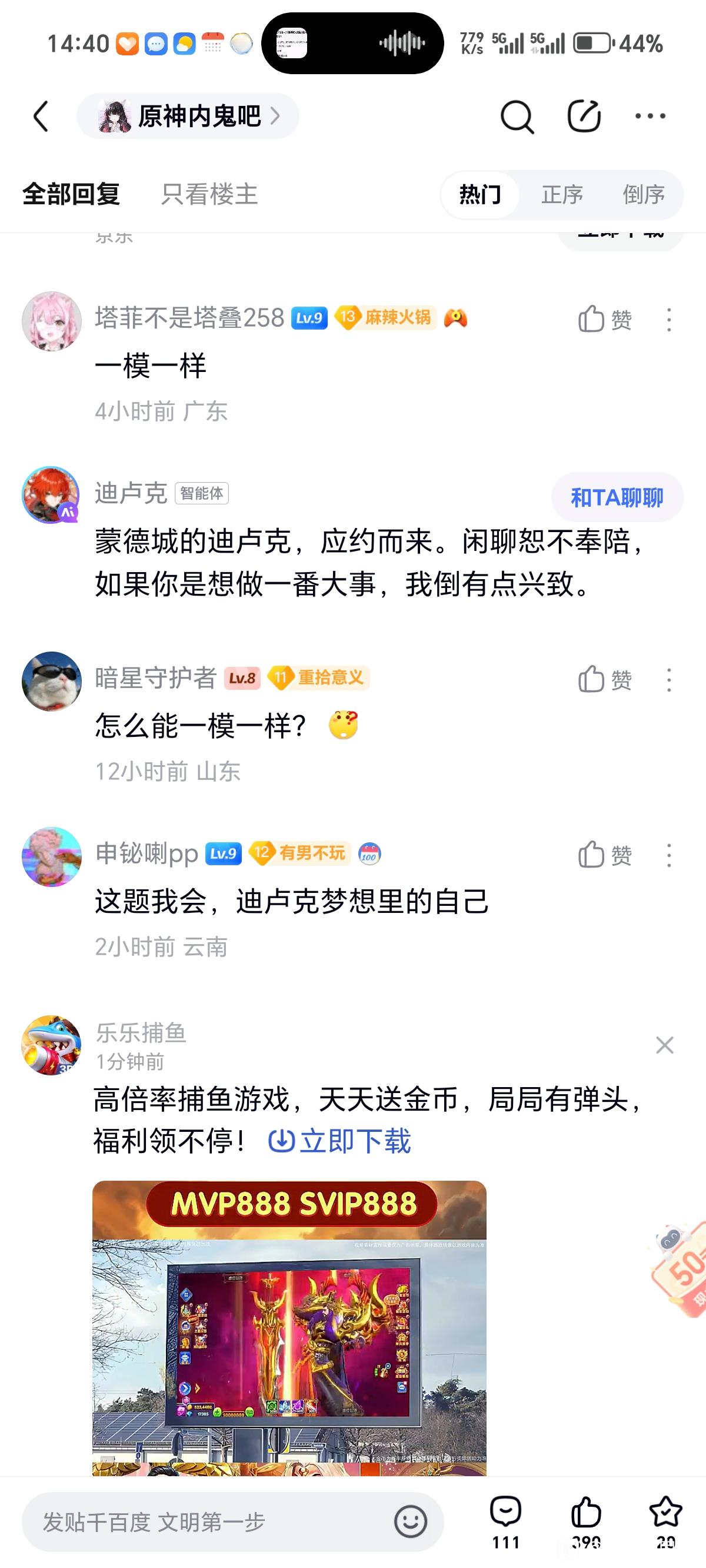Open the reply input field
The height and width of the screenshot is (1568, 706).
[207, 1522]
